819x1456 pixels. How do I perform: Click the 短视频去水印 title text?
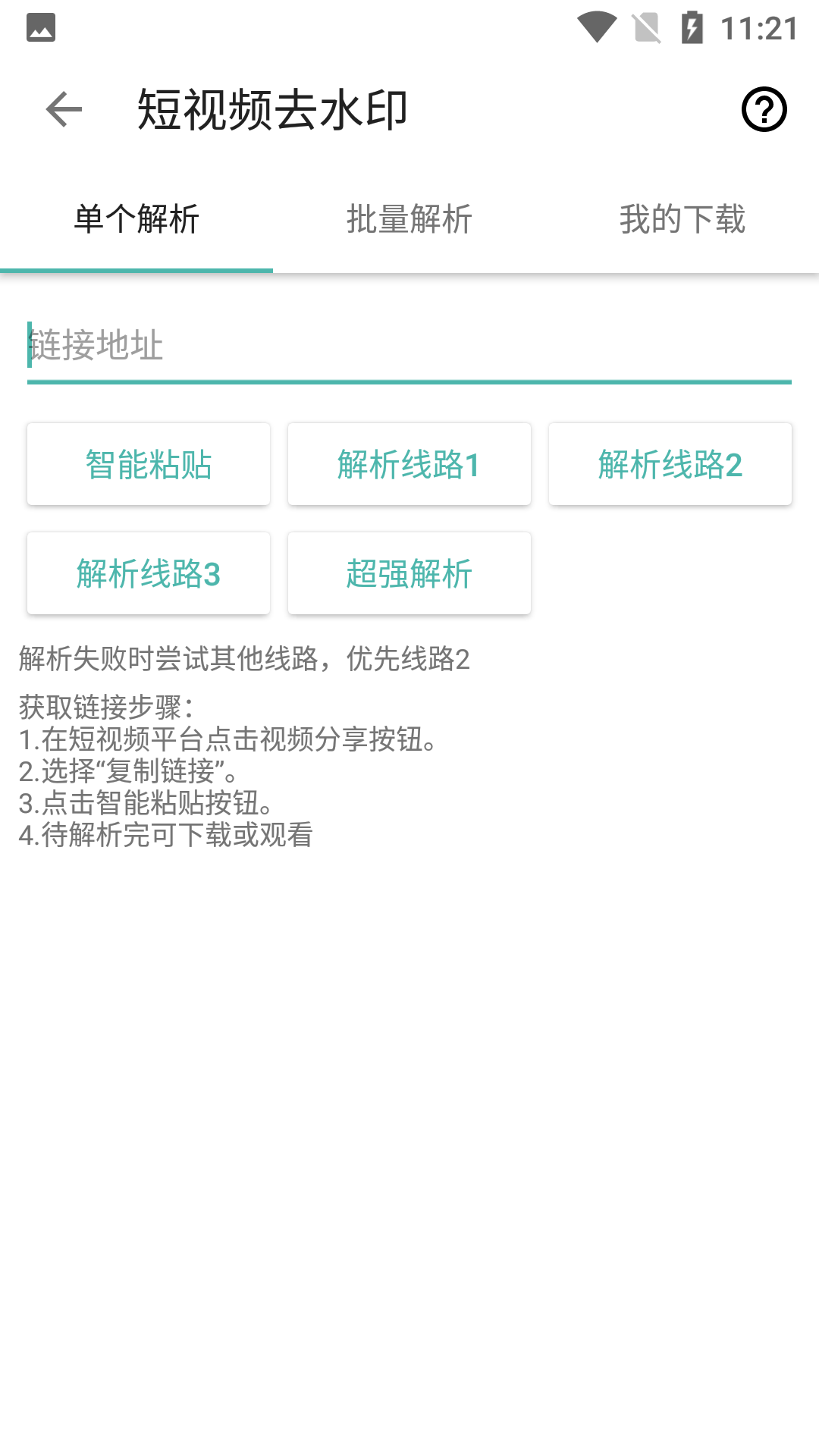coord(271,109)
